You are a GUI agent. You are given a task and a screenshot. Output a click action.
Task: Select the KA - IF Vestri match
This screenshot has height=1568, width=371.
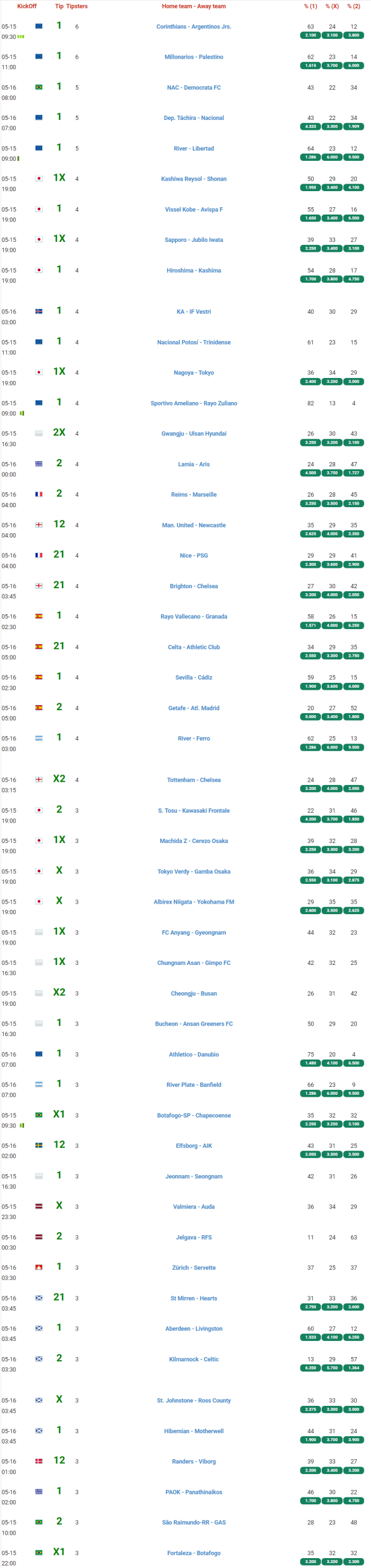(194, 312)
